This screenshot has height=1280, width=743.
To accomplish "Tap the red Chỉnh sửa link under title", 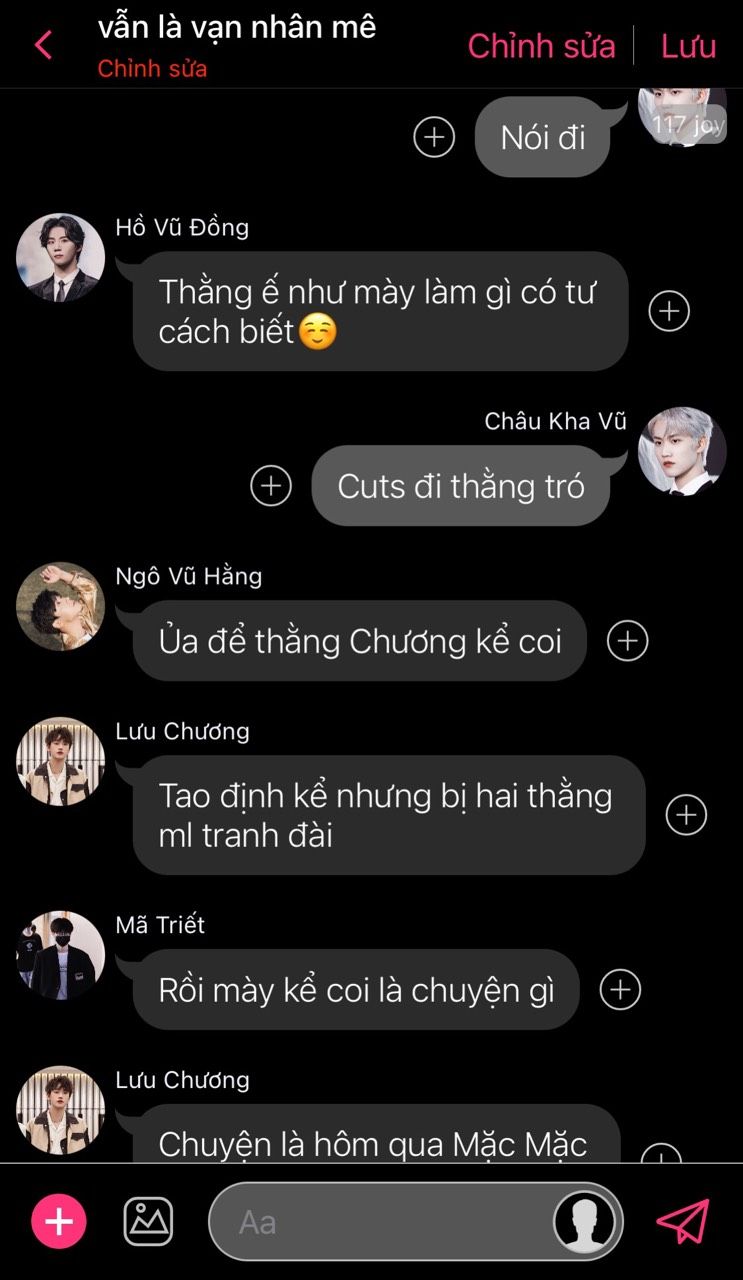I will point(152,69).
